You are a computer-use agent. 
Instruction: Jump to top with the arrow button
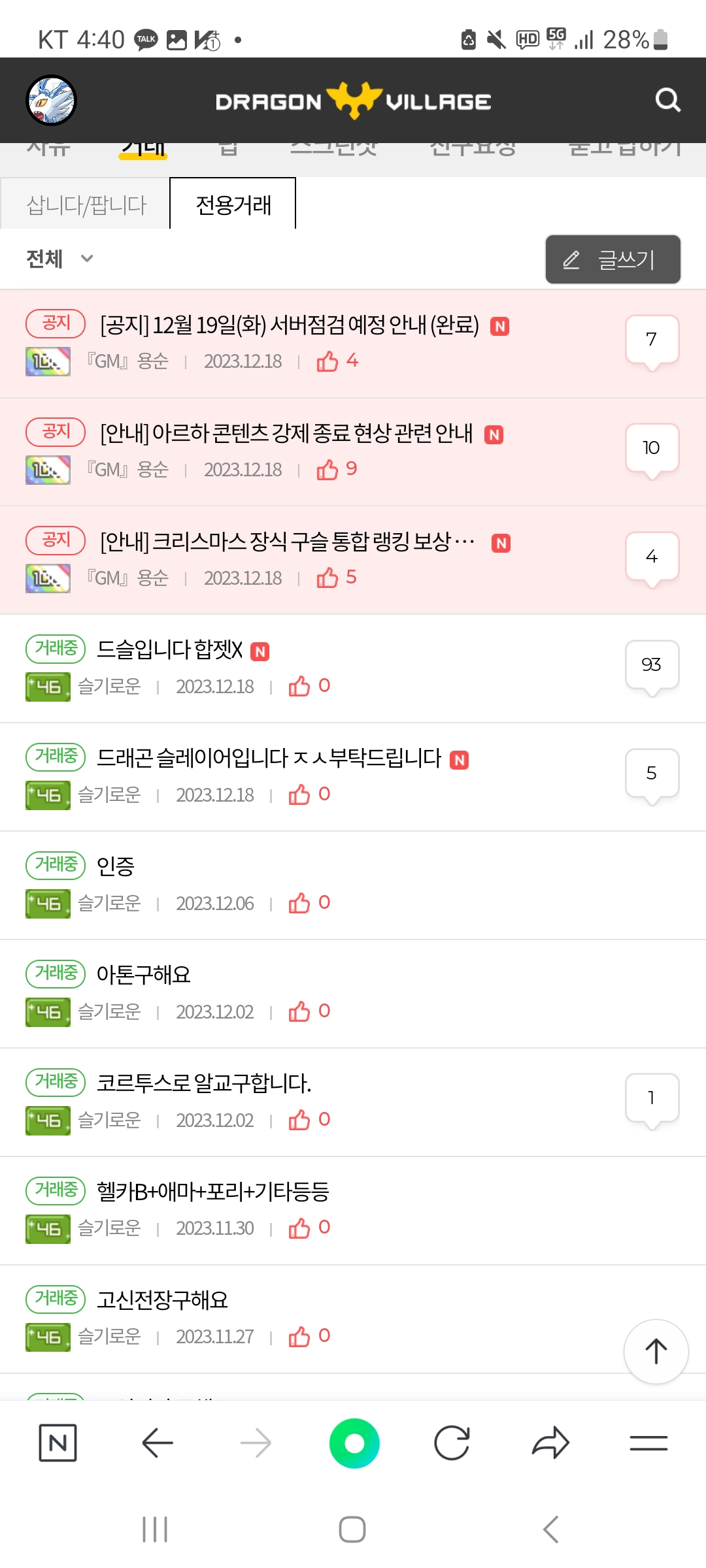[x=656, y=1351]
